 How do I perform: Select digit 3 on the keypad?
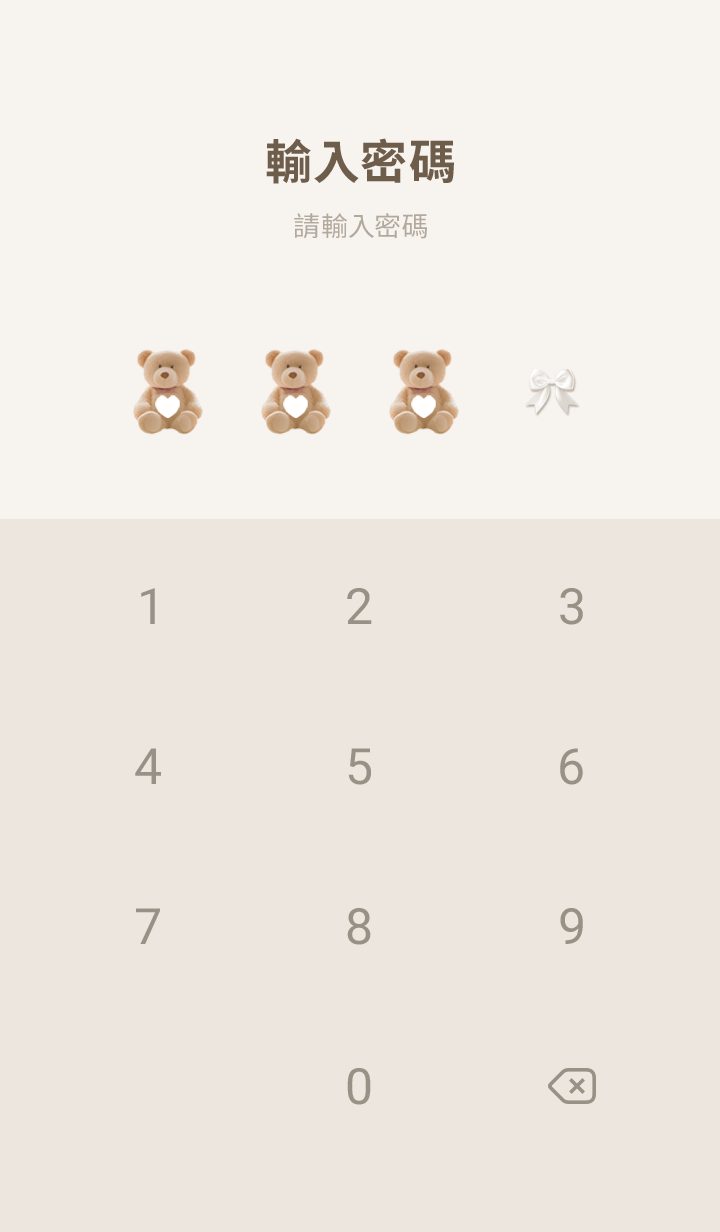[571, 607]
